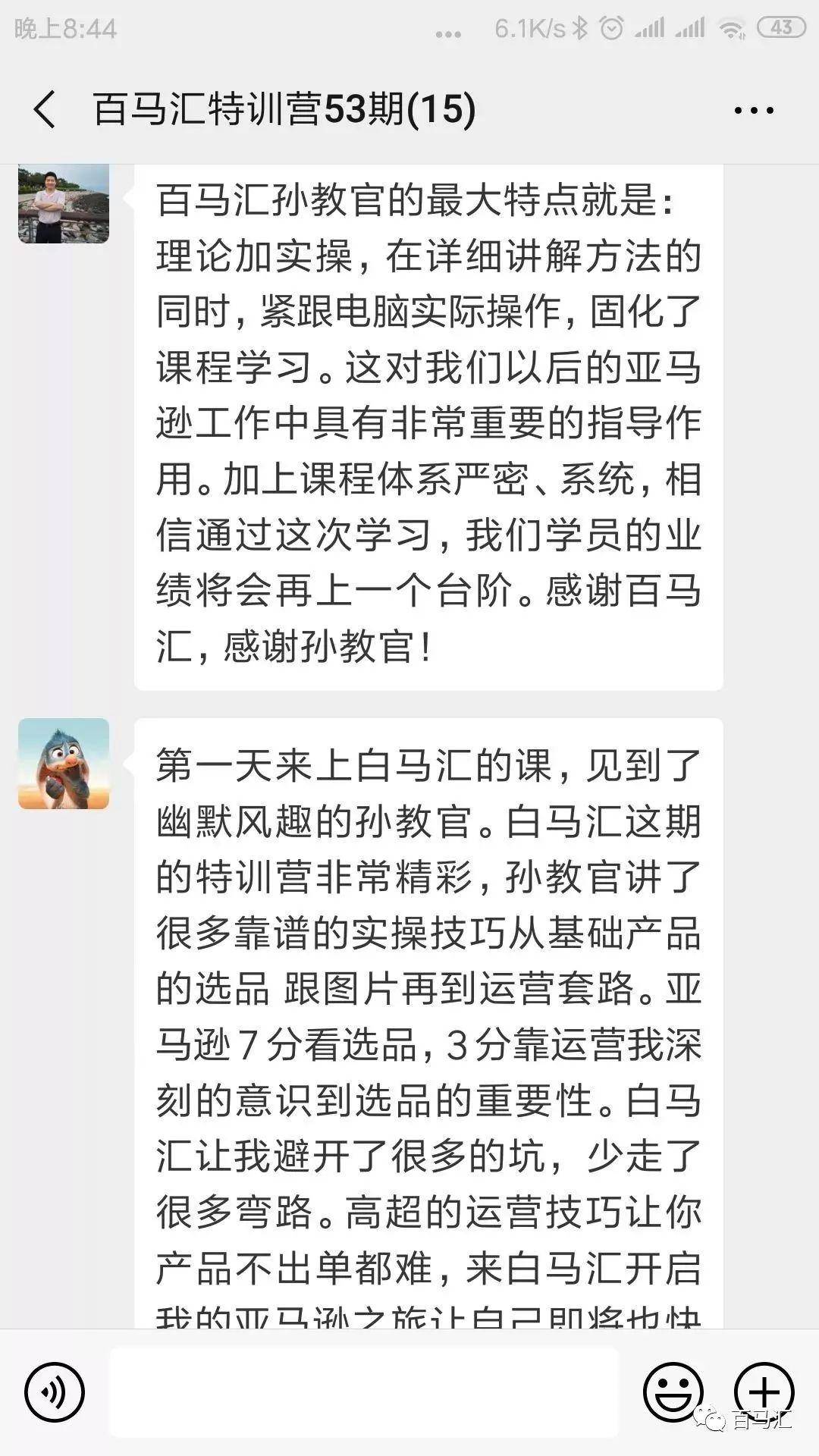Open the plus attachments menu
Screen dimensions: 819x1456
click(x=764, y=1392)
